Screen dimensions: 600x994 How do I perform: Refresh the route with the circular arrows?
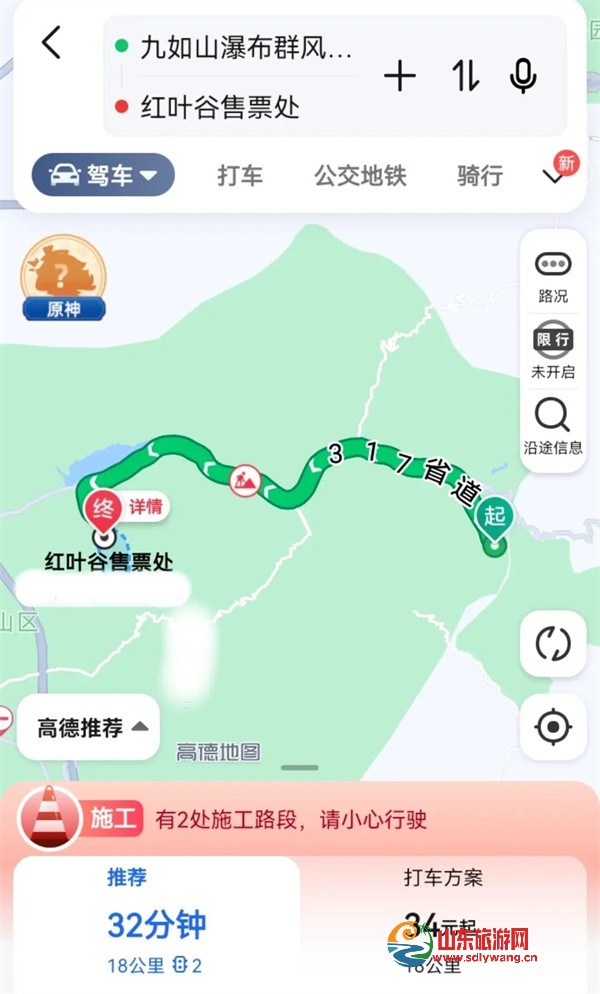(x=553, y=645)
